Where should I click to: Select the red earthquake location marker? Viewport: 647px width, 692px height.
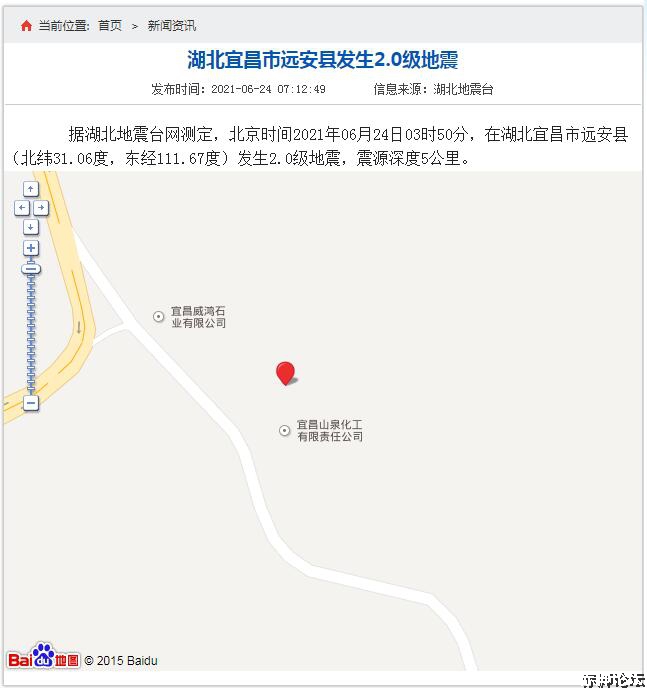285,373
